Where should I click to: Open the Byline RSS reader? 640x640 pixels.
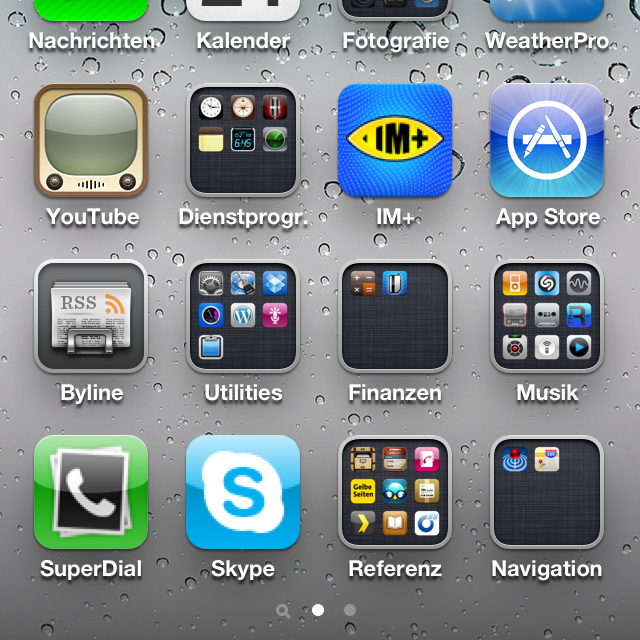[91, 316]
